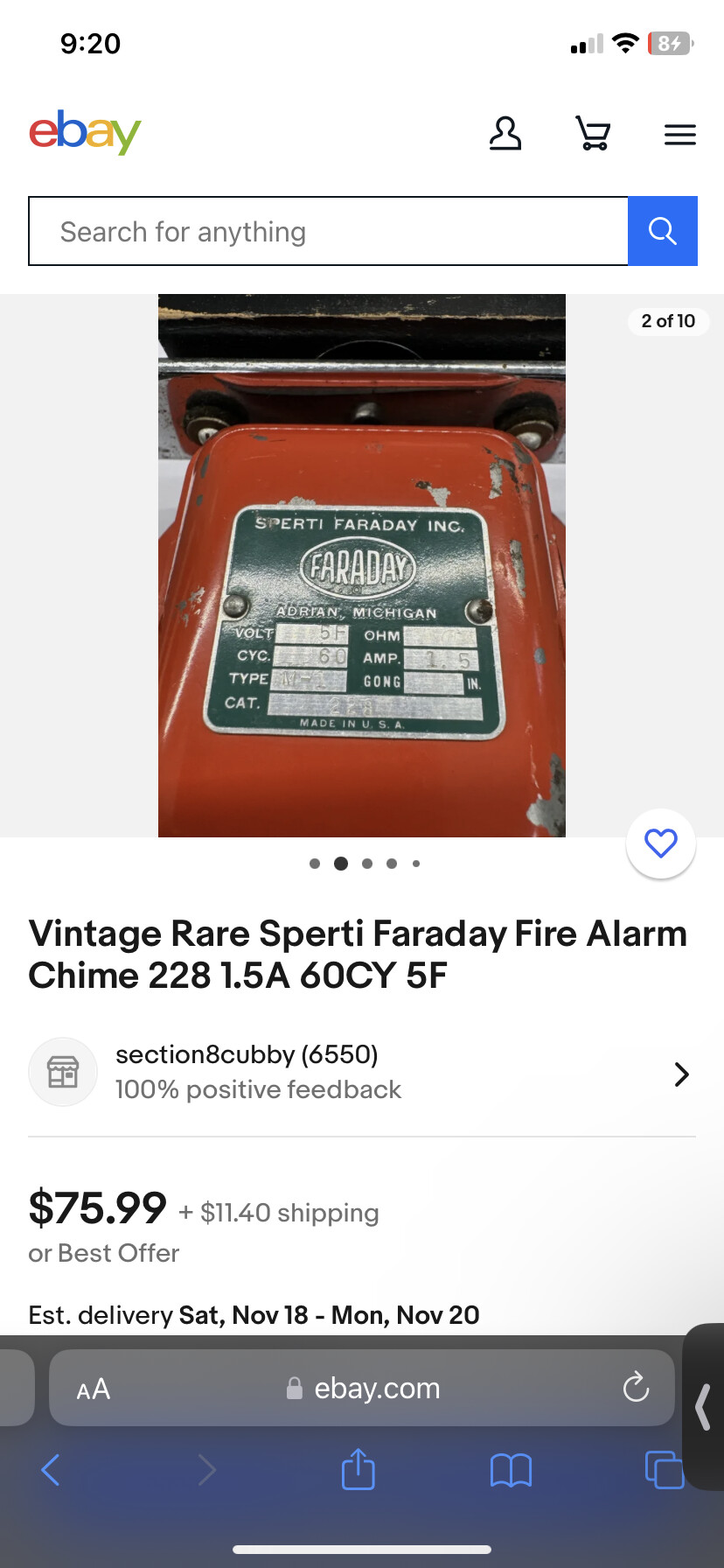Open the account profile icon

pyautogui.click(x=505, y=134)
